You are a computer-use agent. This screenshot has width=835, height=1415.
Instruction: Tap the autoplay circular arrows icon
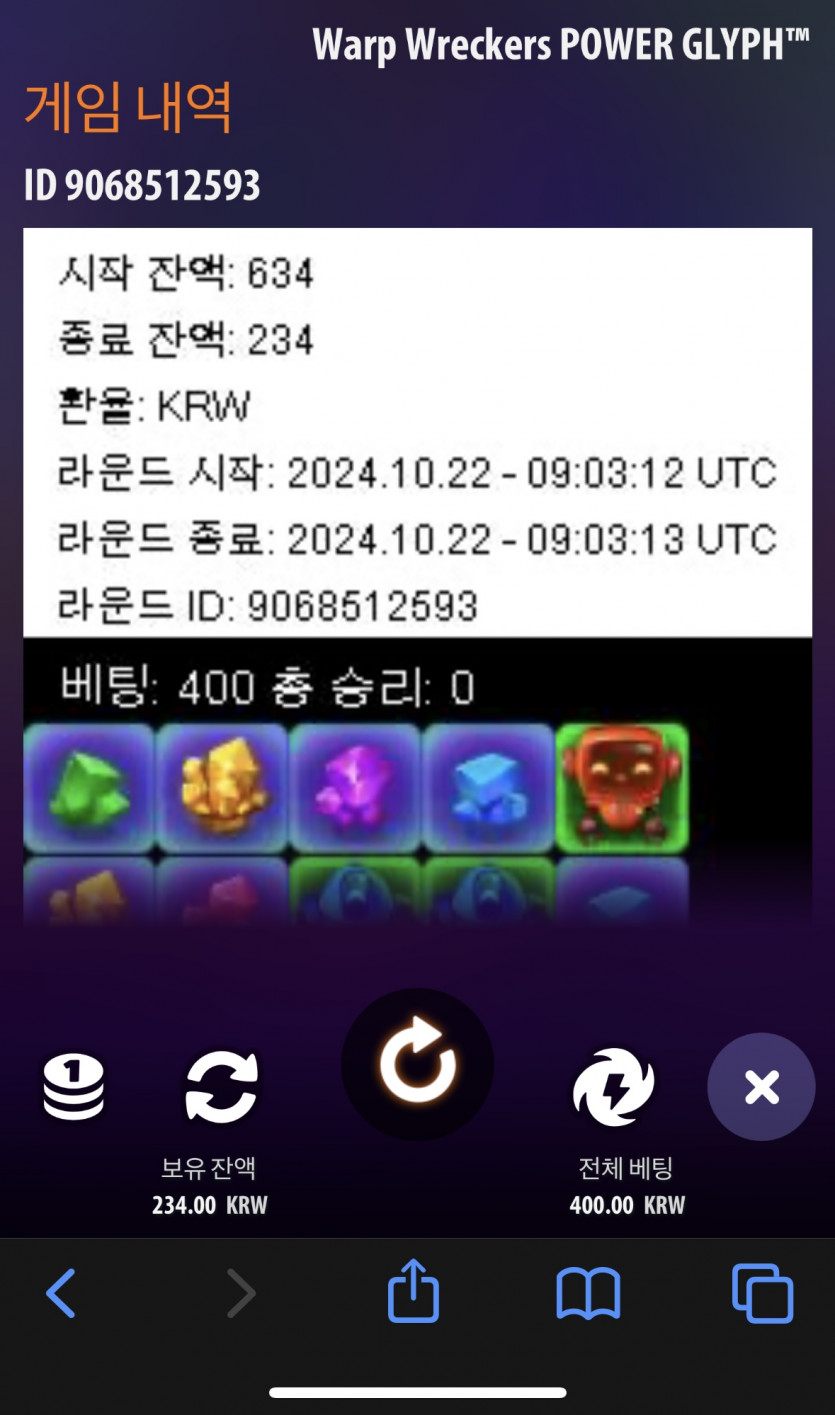click(221, 1086)
